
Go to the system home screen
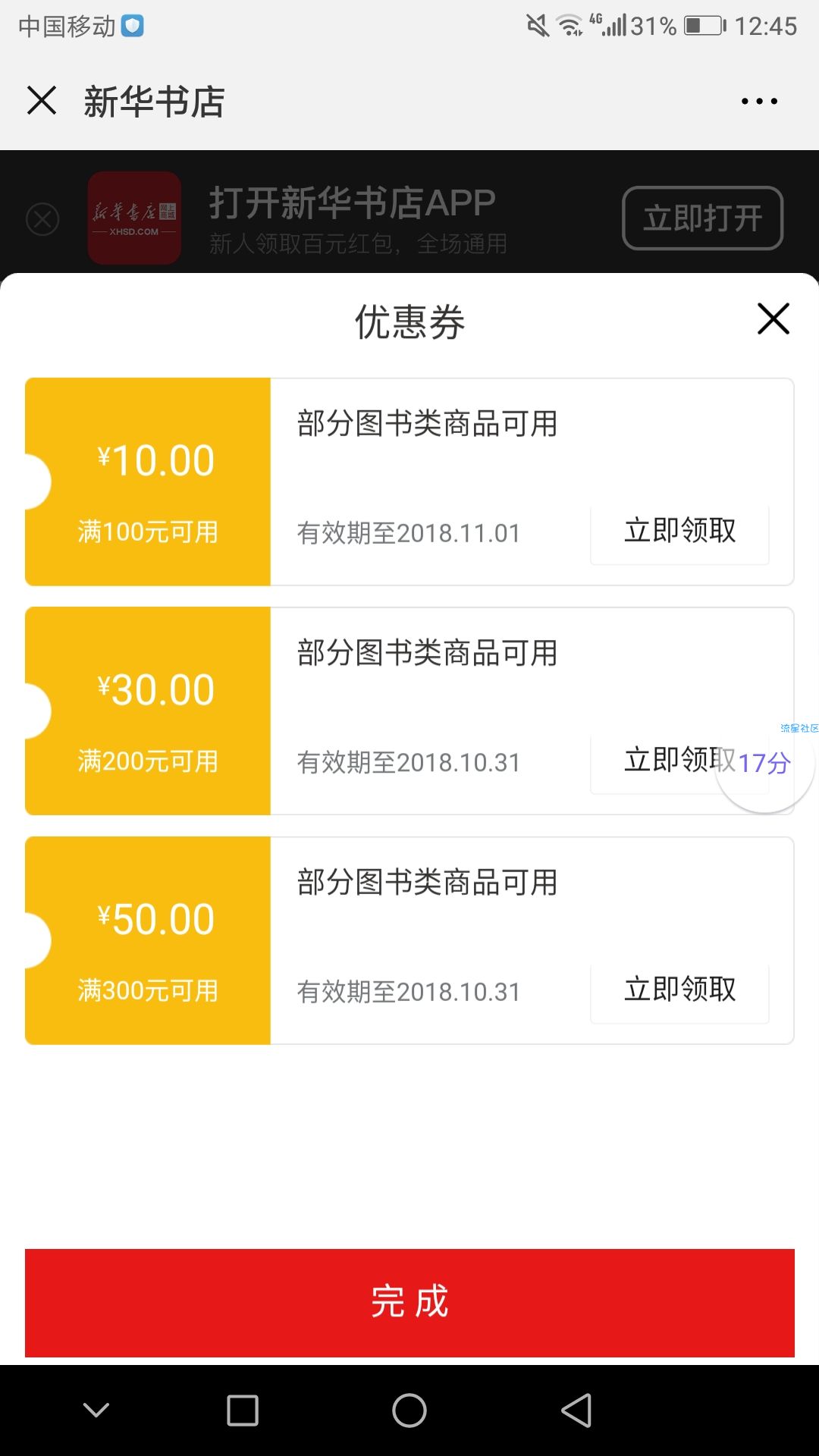(x=409, y=1410)
